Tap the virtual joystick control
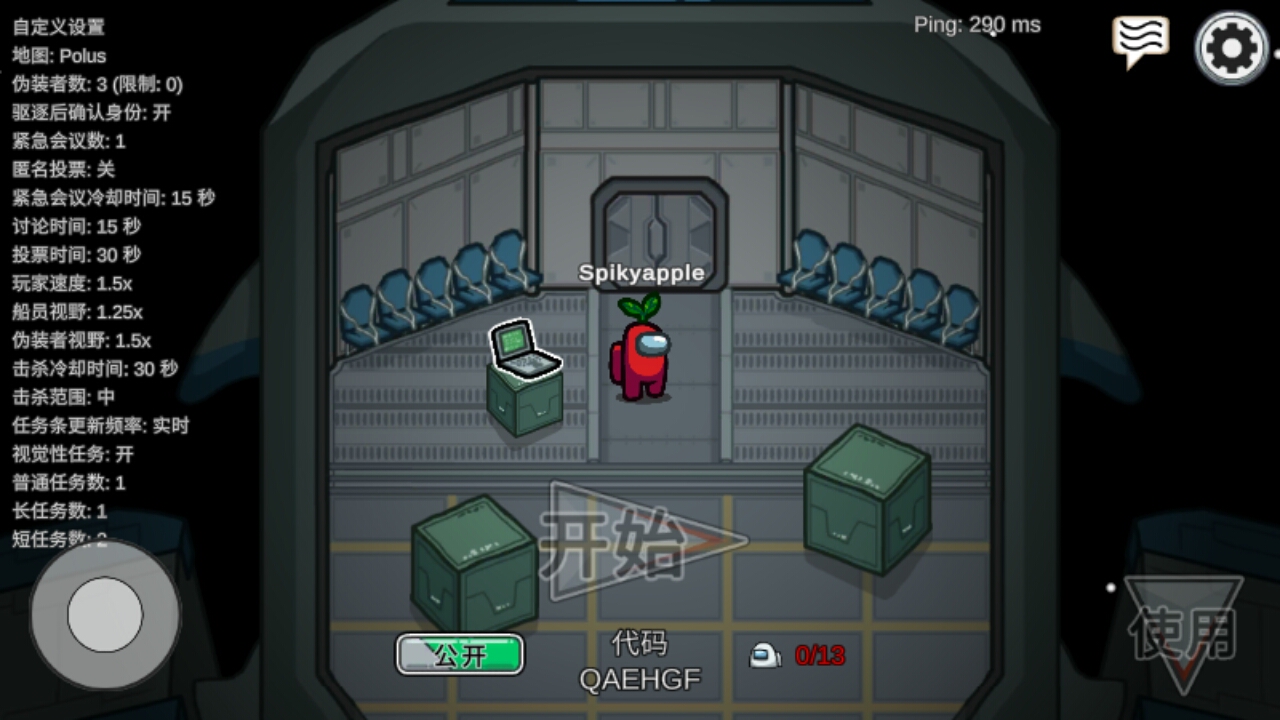 click(x=105, y=615)
